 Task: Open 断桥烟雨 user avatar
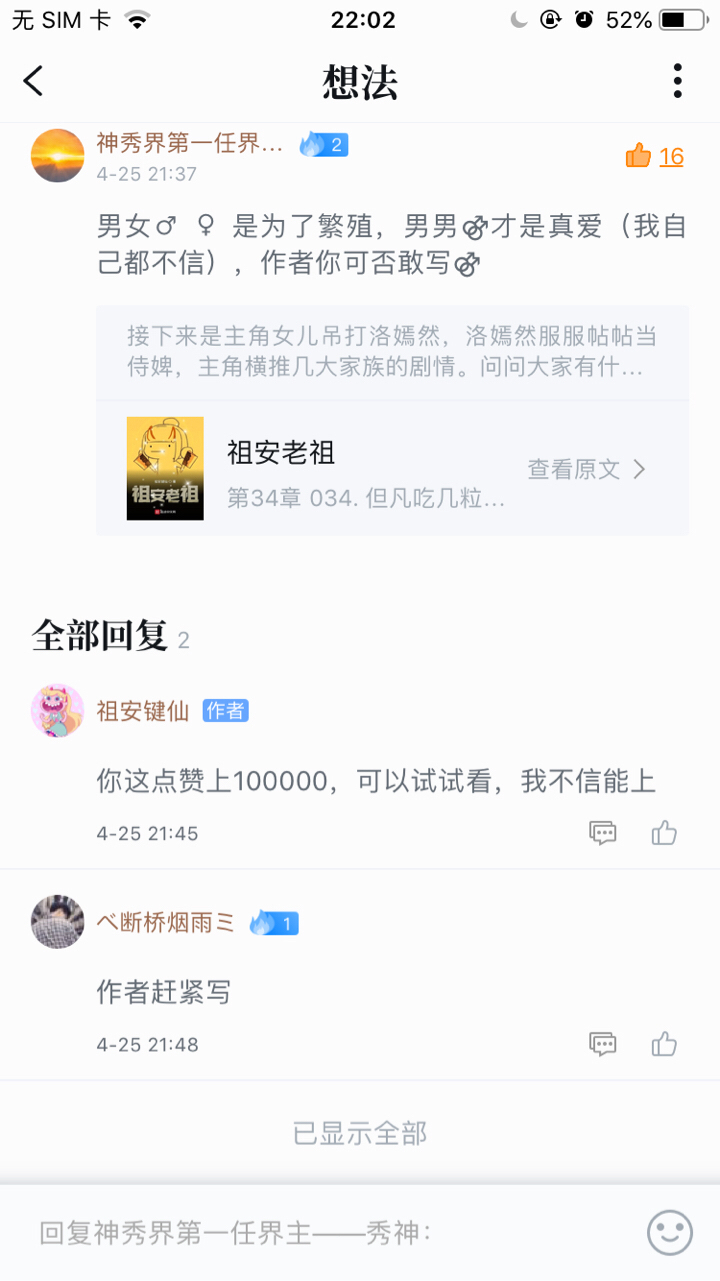[x=58, y=922]
